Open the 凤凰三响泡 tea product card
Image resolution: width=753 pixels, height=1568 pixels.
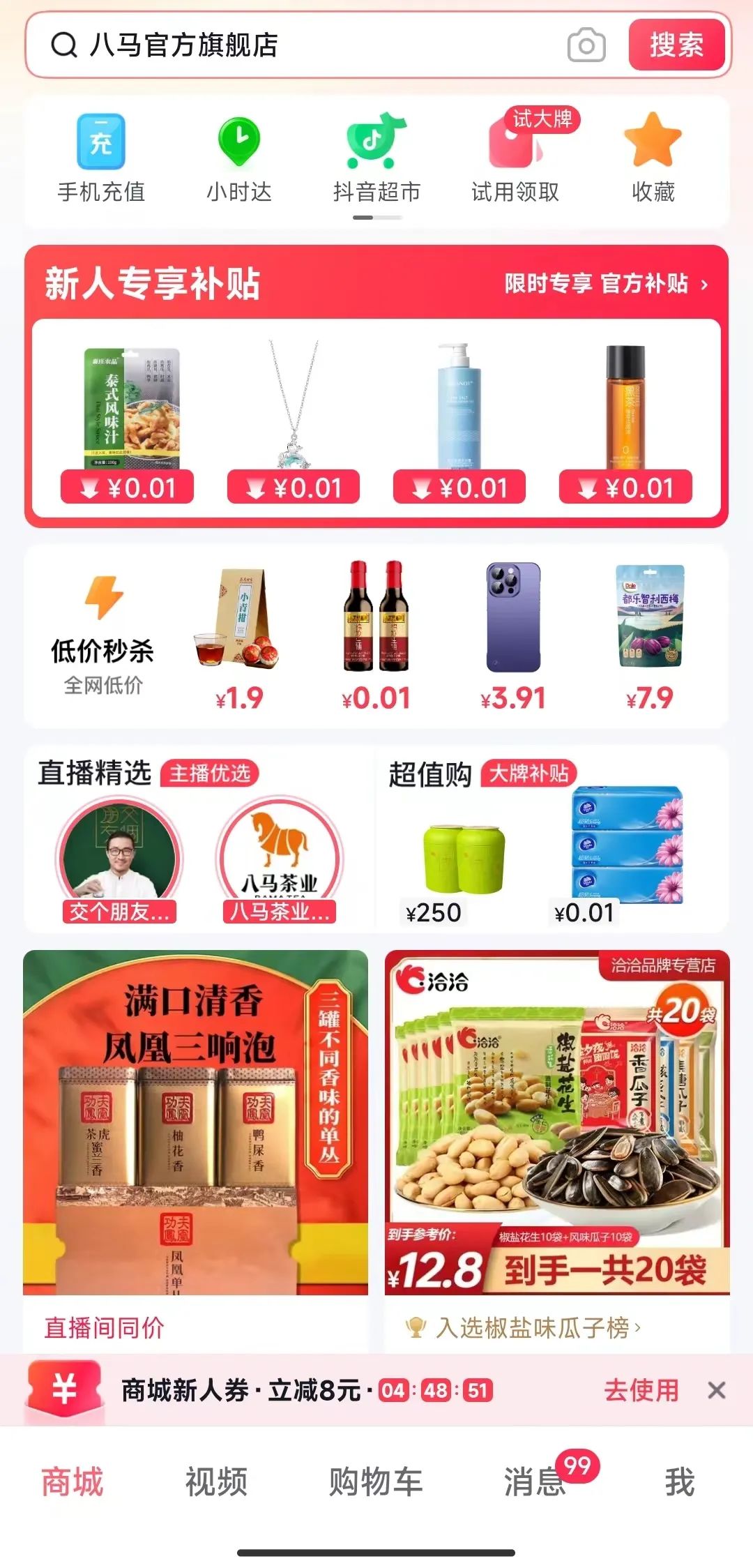[195, 1151]
